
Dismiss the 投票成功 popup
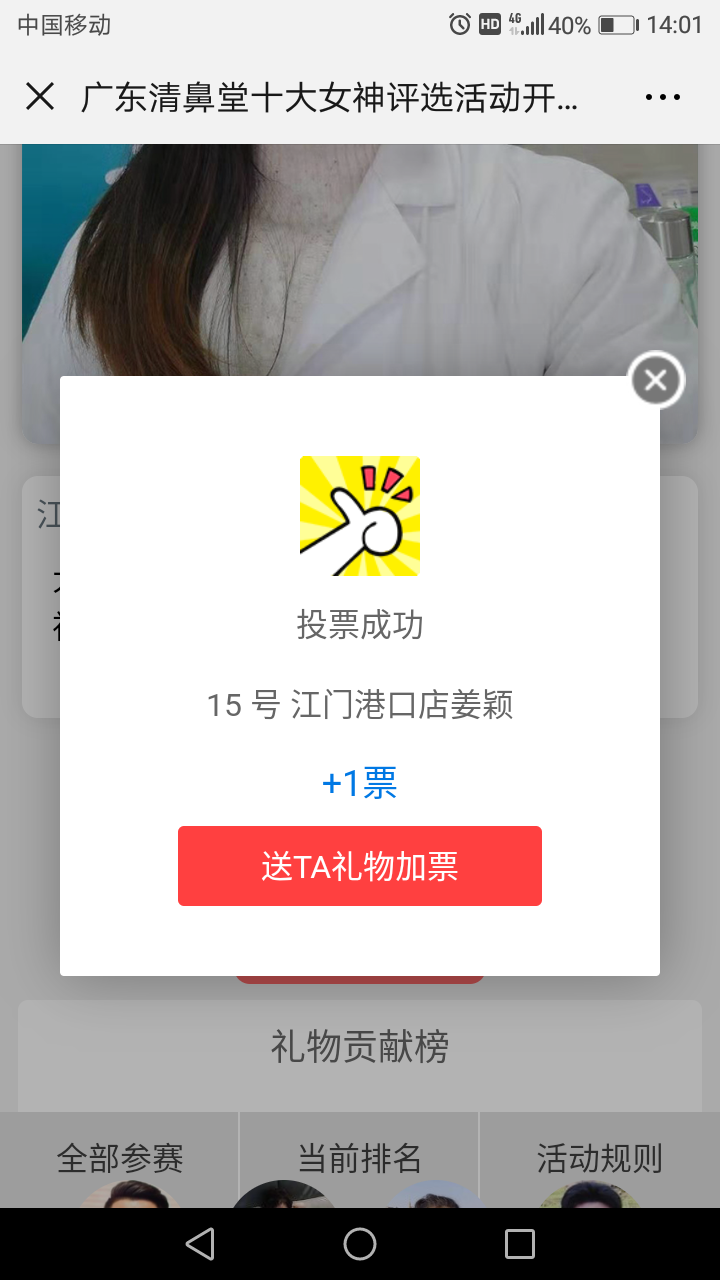(656, 380)
